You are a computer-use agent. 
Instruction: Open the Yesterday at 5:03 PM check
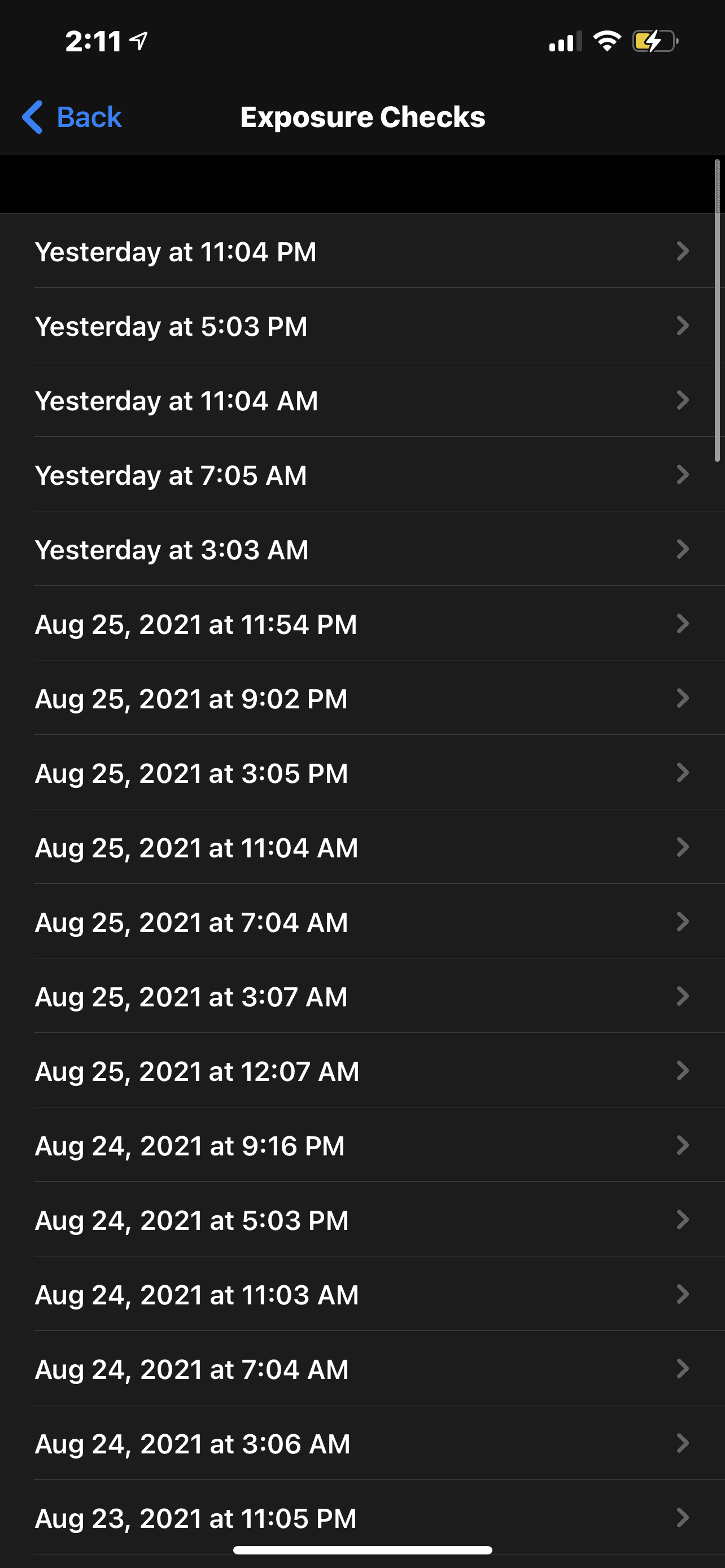pyautogui.click(x=361, y=326)
